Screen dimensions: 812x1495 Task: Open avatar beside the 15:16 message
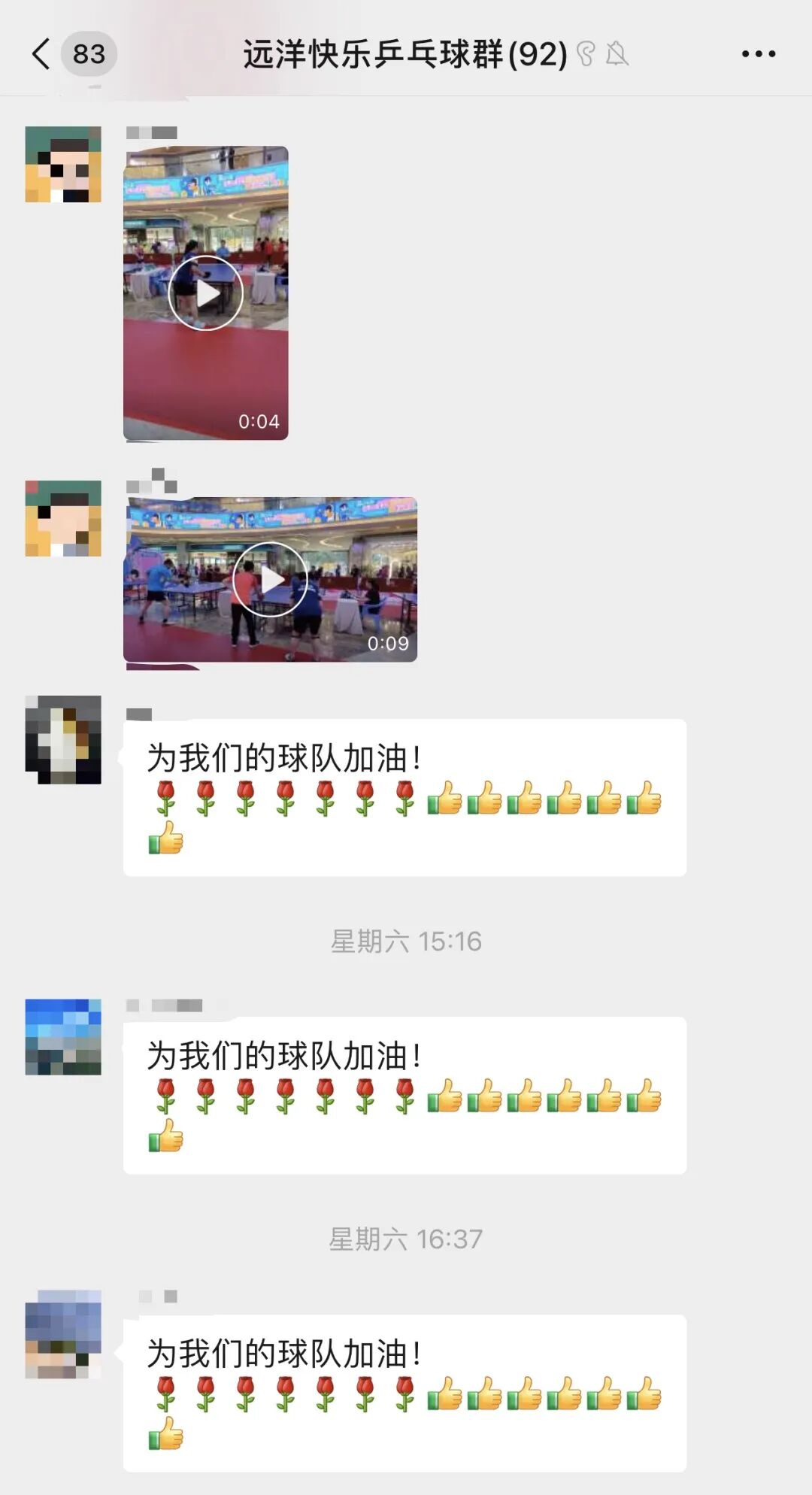(63, 1036)
